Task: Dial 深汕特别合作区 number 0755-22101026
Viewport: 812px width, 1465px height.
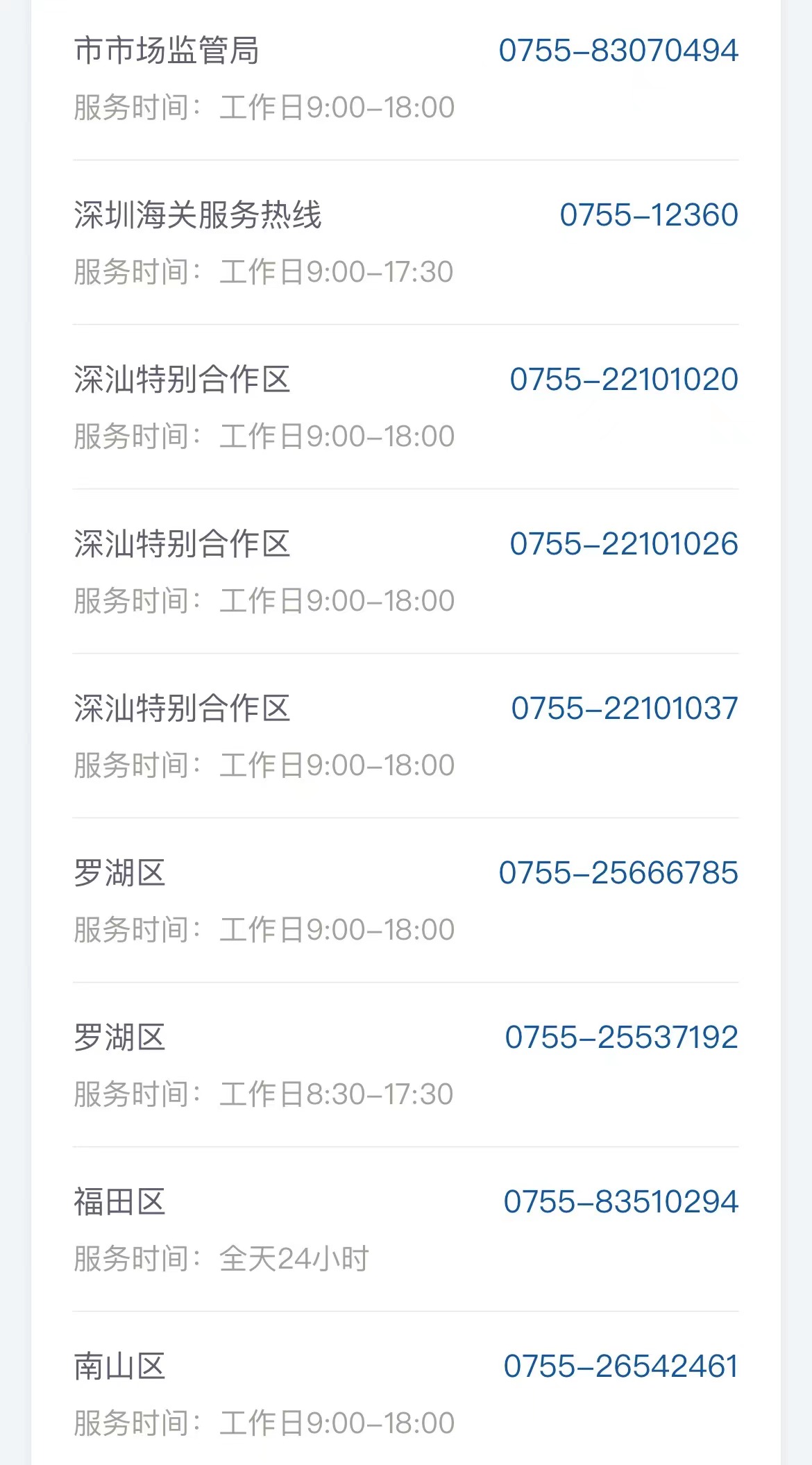Action: pyautogui.click(x=624, y=544)
